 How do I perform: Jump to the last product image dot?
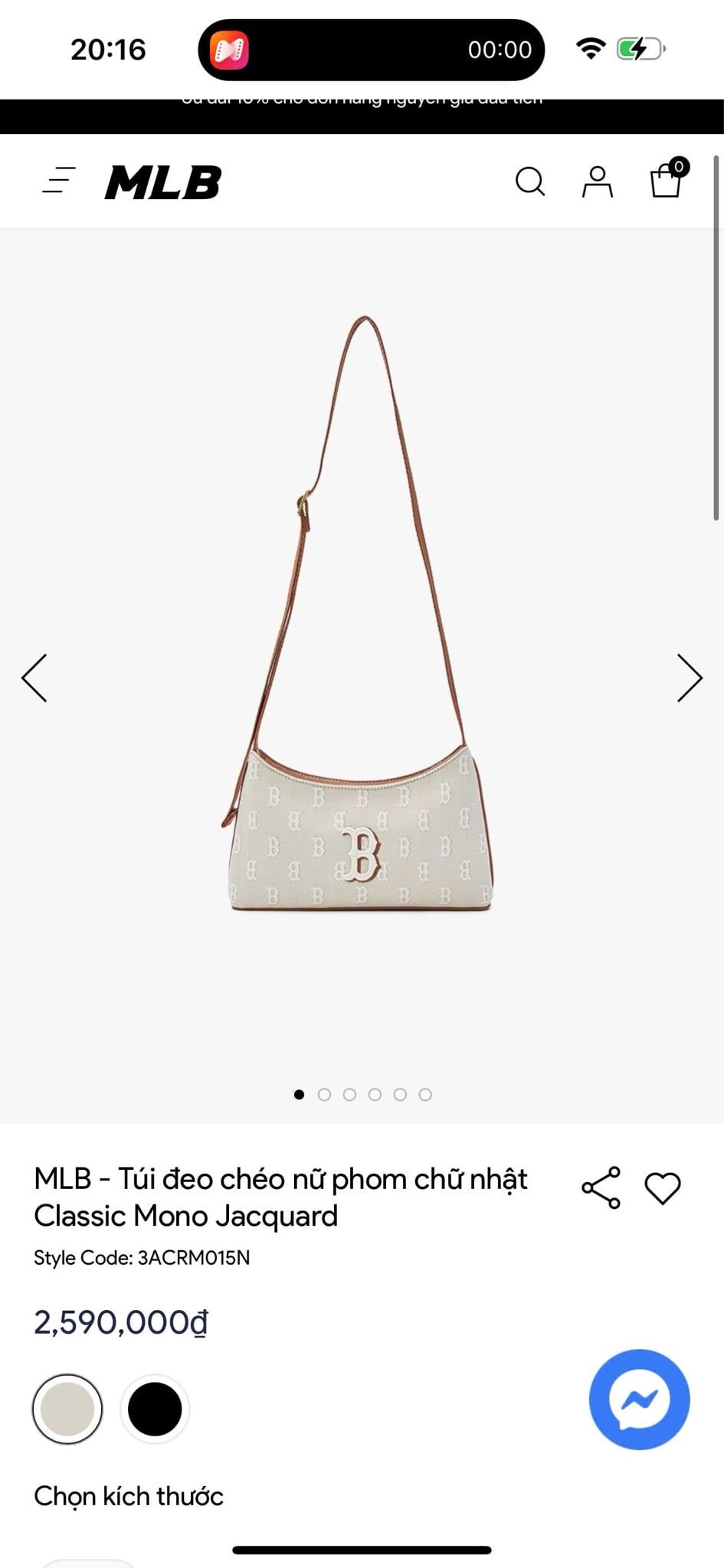point(425,1095)
